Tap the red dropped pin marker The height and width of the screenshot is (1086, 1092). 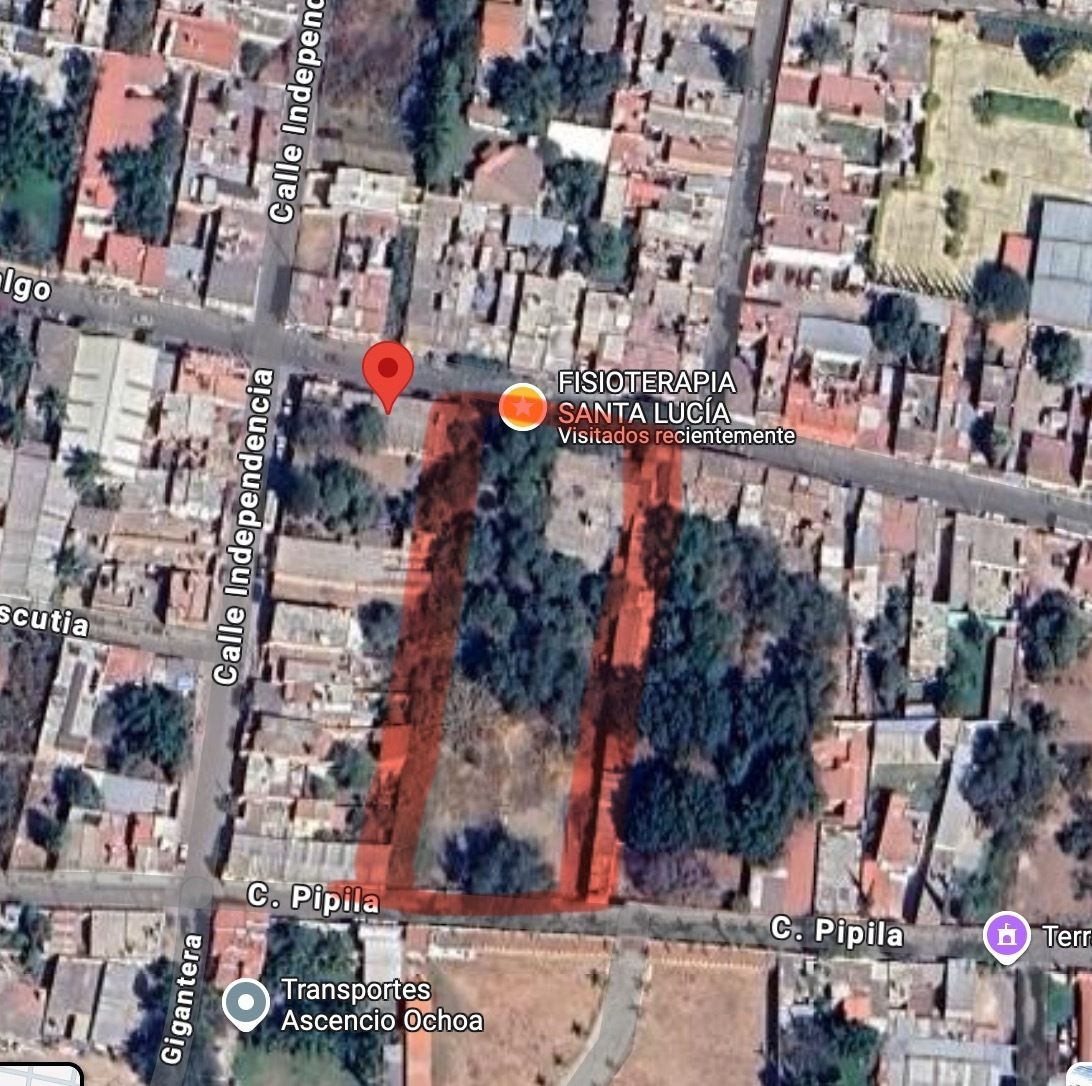(388, 371)
